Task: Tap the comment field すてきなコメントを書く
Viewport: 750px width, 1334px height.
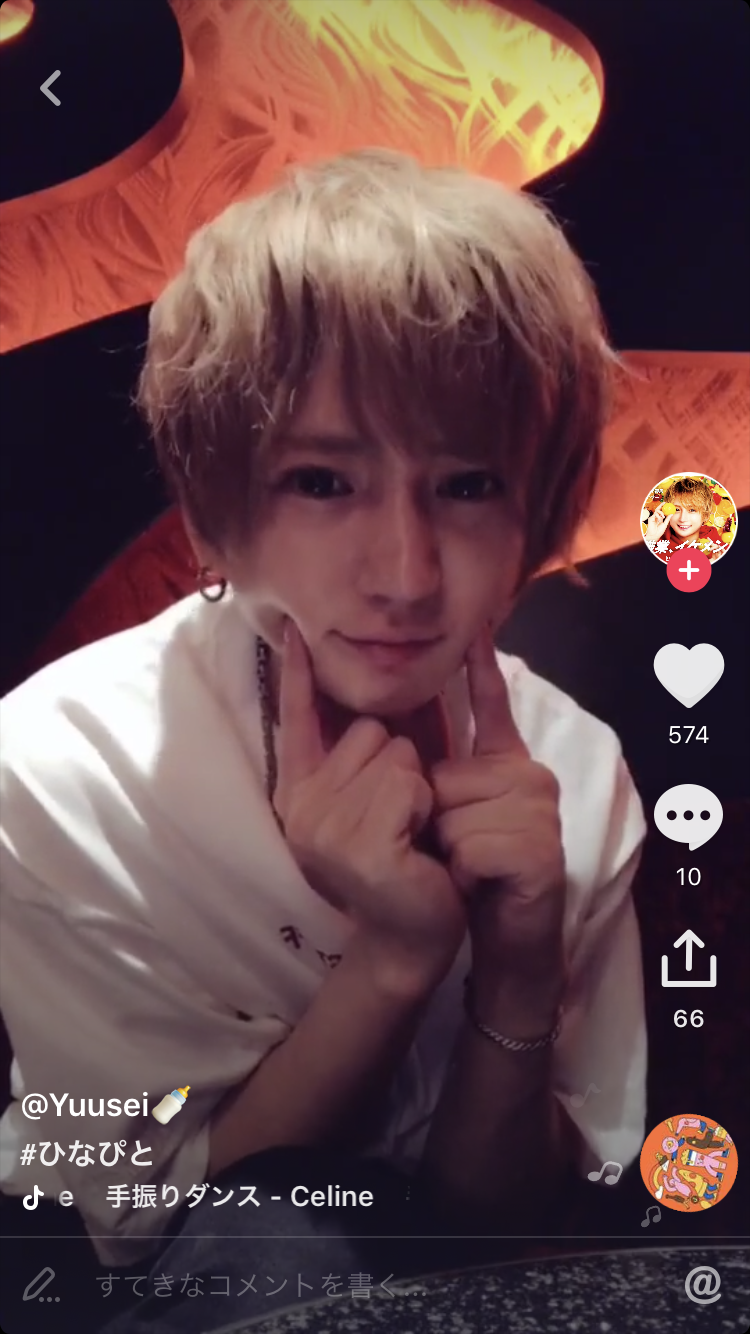Action: coord(260,1285)
